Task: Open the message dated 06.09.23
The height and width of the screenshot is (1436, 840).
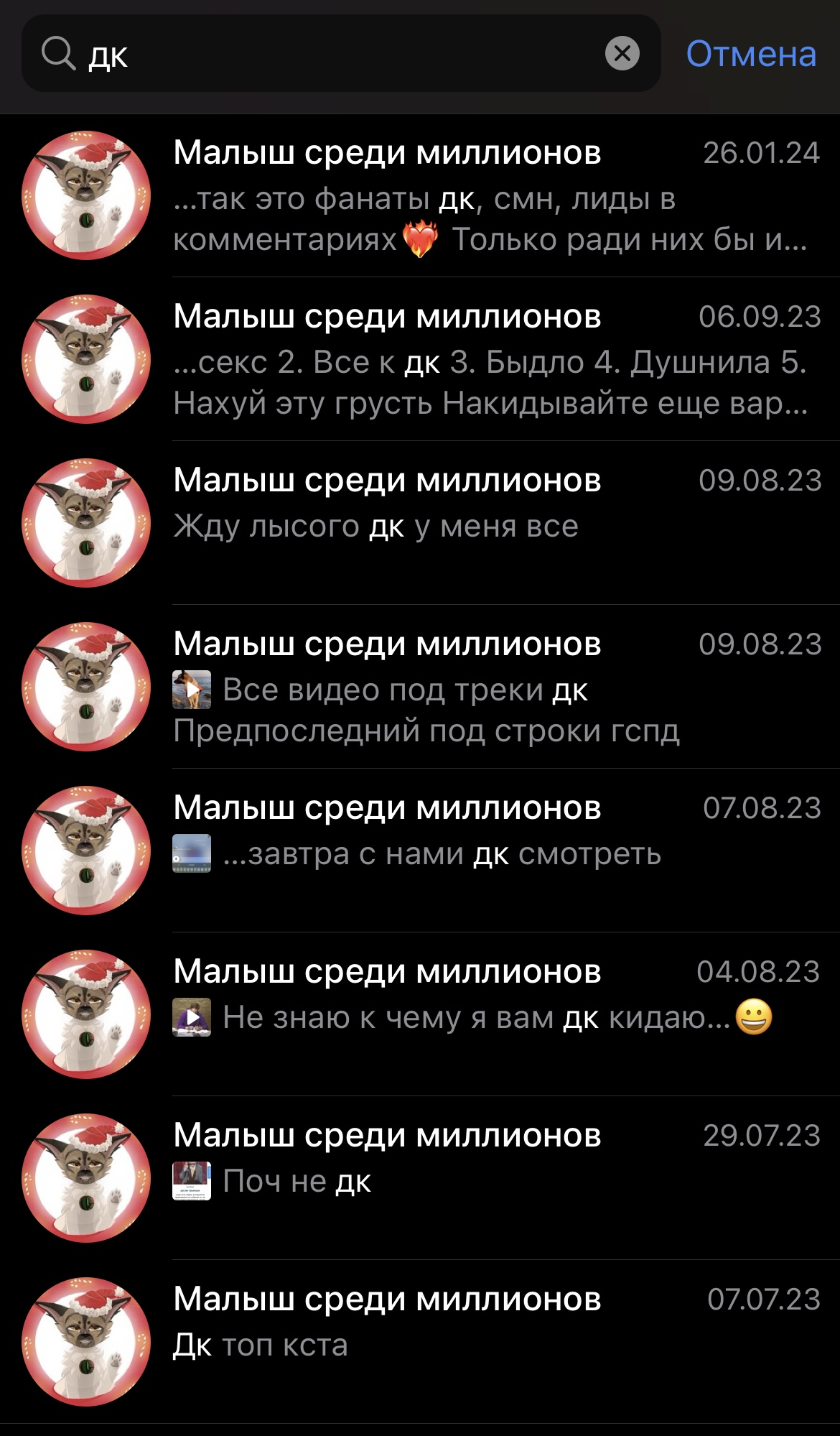Action: (420, 359)
